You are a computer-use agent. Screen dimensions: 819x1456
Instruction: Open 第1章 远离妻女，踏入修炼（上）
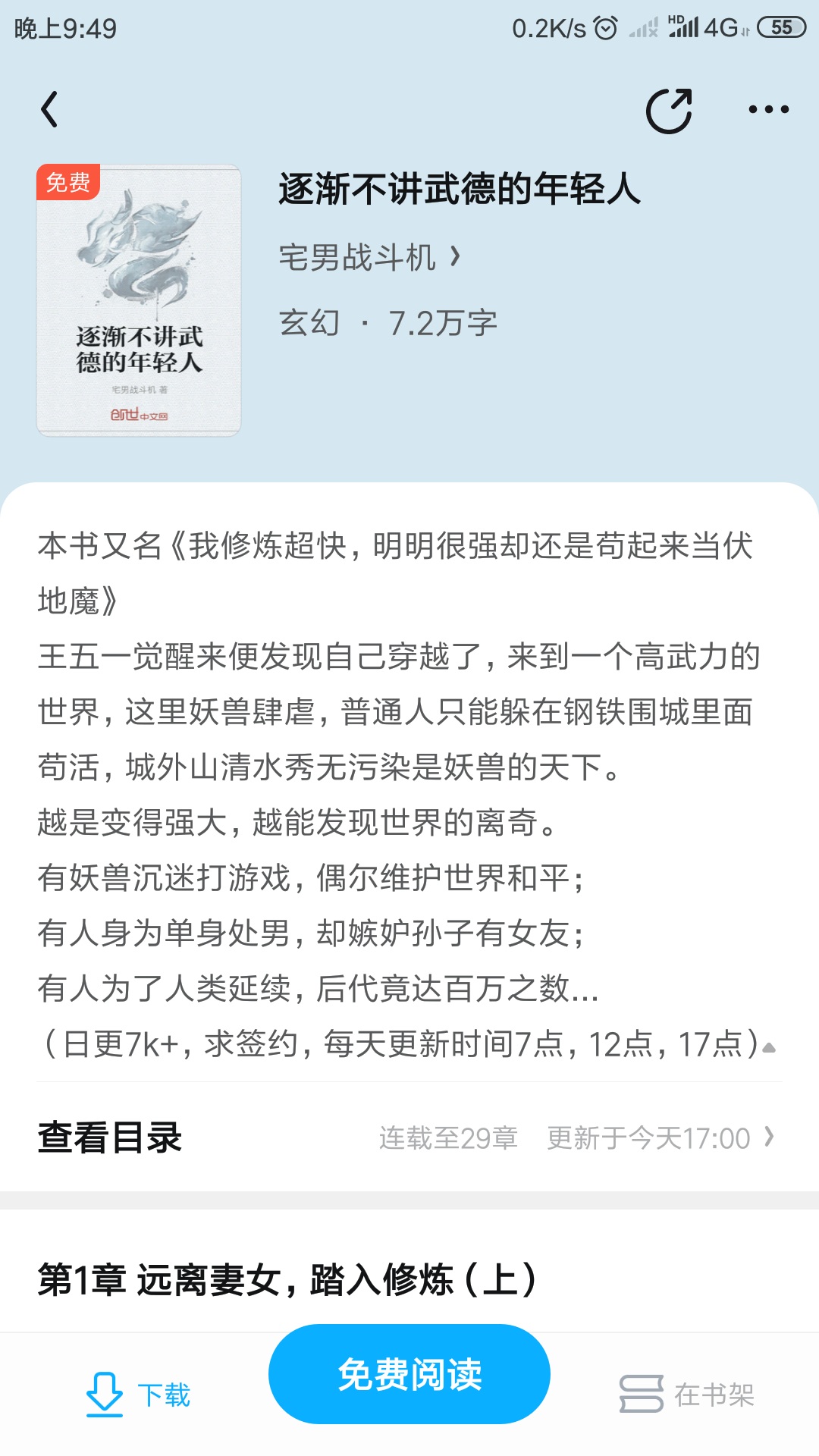point(288,1279)
